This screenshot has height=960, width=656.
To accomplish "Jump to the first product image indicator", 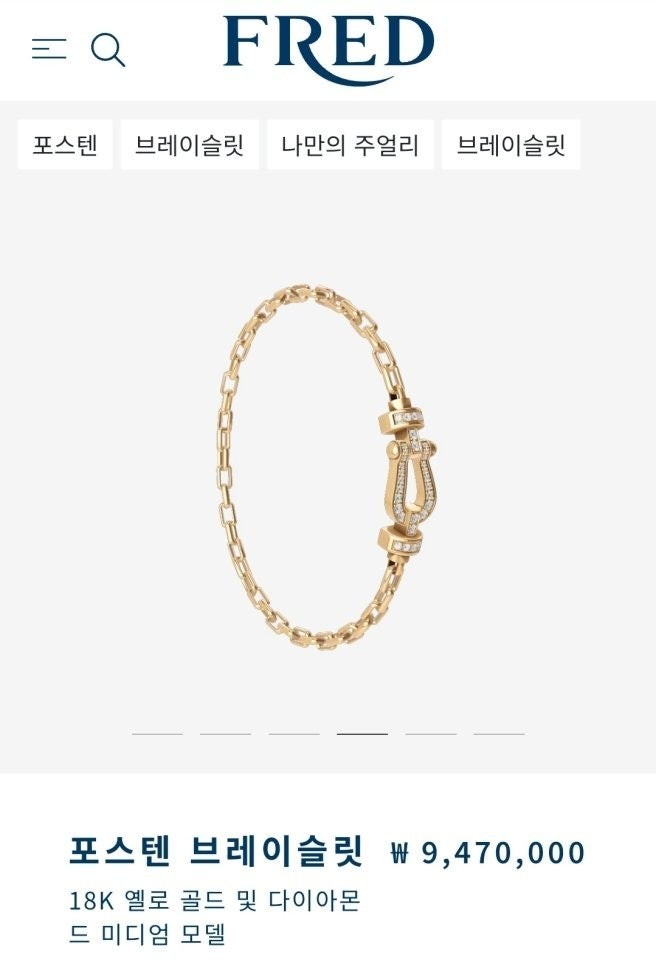I will click(157, 733).
